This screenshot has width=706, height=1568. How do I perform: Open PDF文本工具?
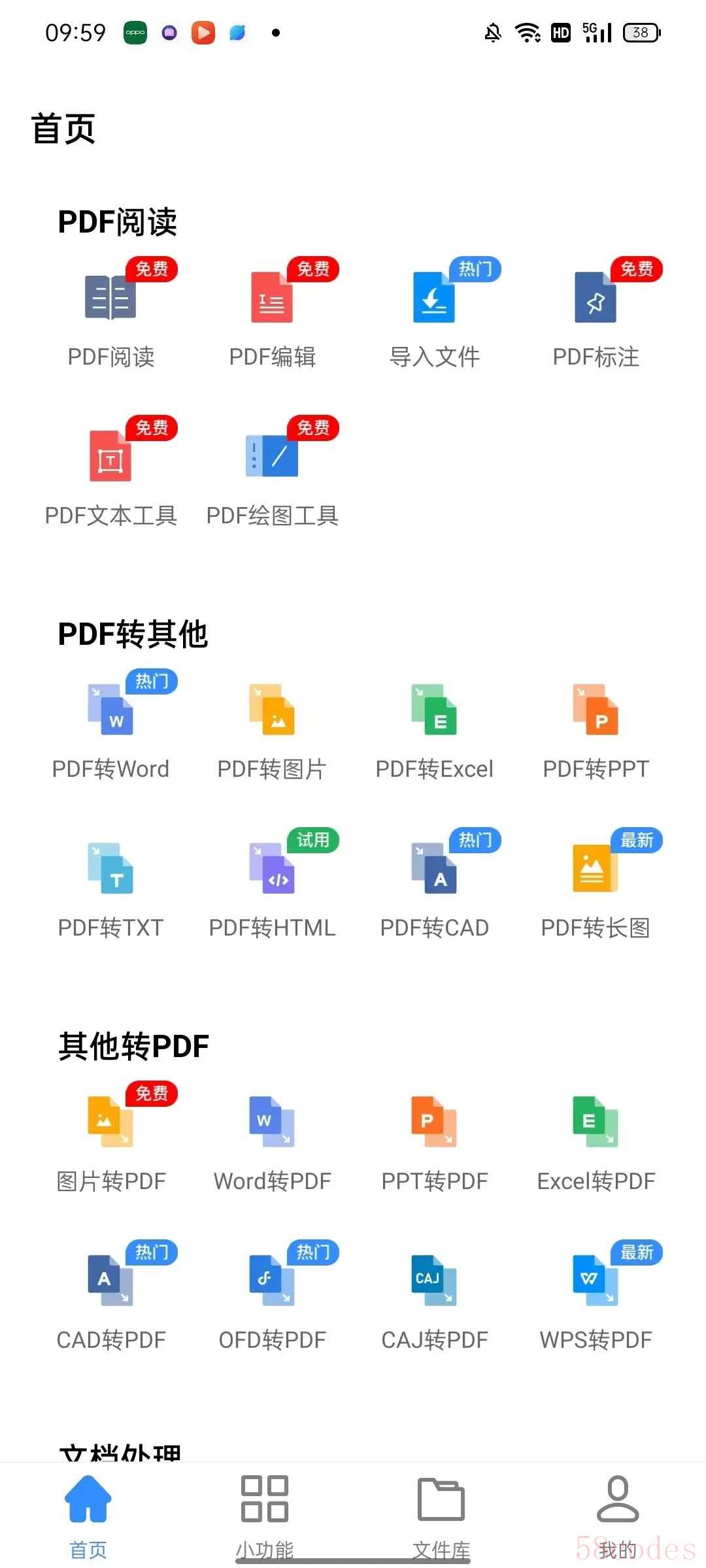click(111, 472)
